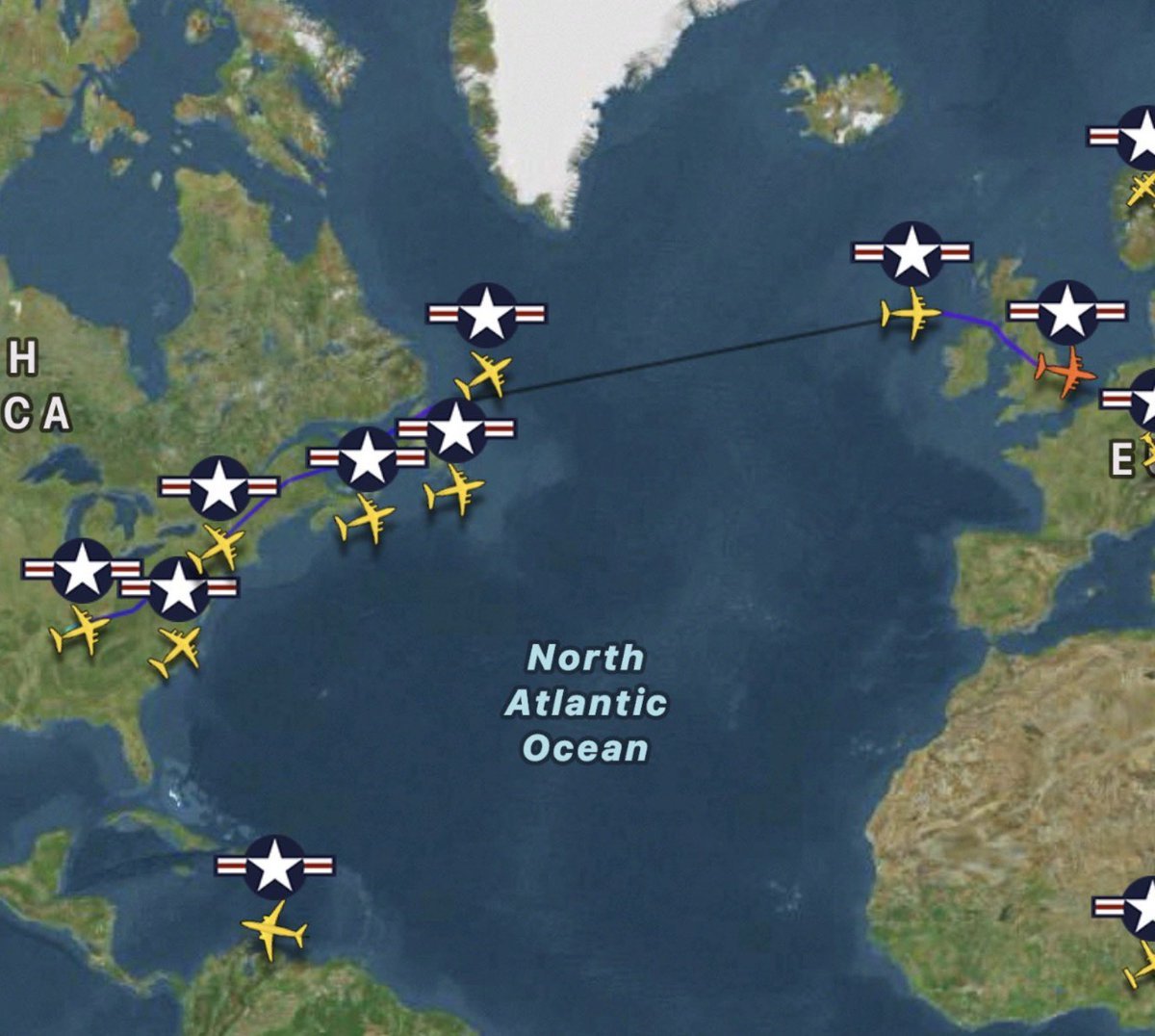Tap the aircraft on the US mid-Atlantic coast
The image size is (1155, 1036).
tap(177, 650)
